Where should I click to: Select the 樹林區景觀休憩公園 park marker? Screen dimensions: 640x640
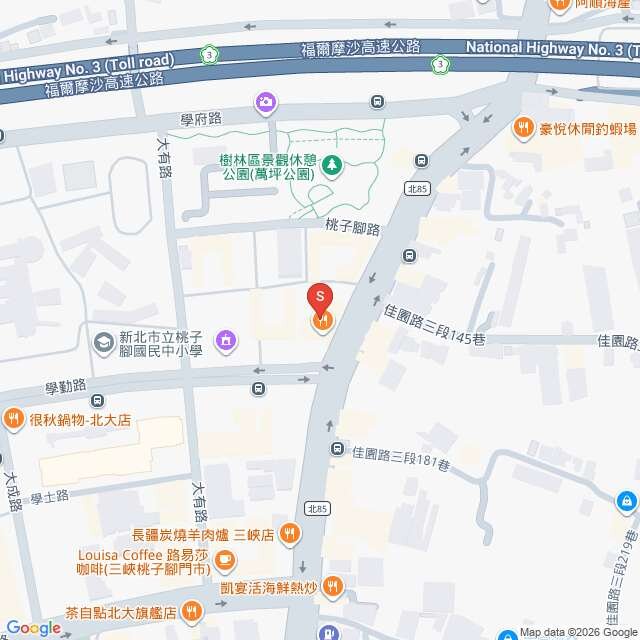(332, 166)
